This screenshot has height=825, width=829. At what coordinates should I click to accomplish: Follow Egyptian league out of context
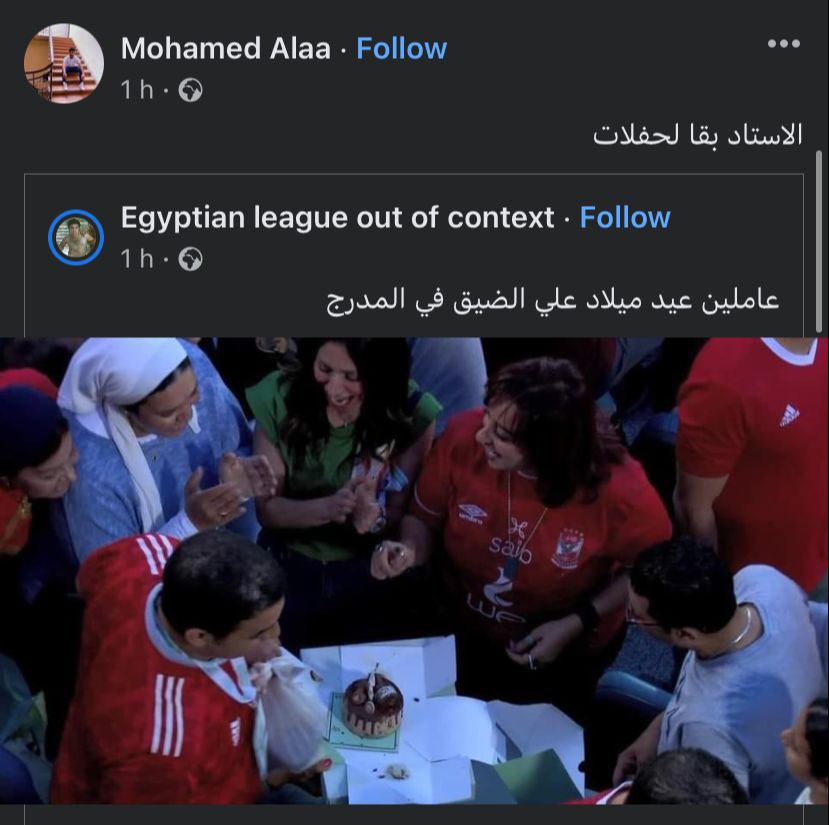pos(625,217)
